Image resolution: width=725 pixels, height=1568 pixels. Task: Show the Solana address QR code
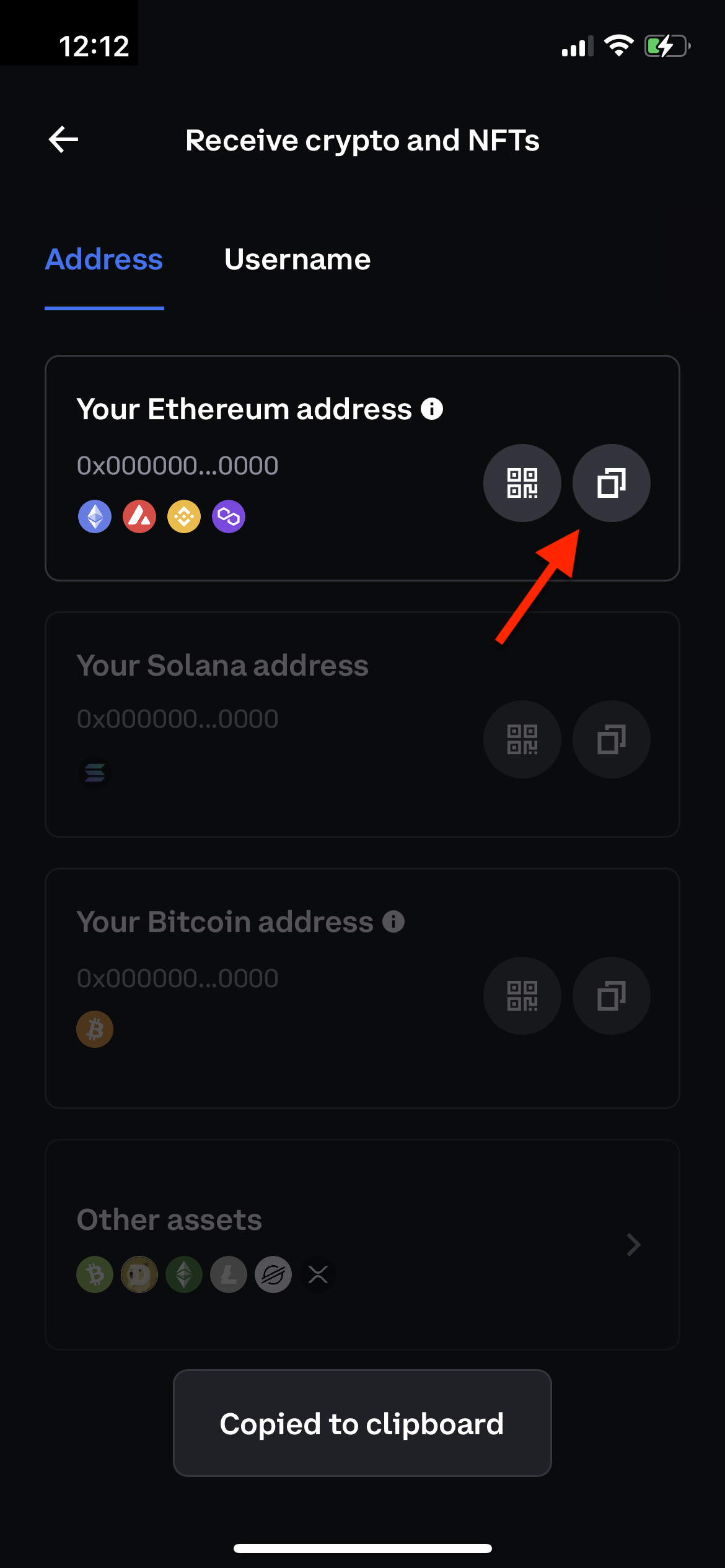[522, 739]
